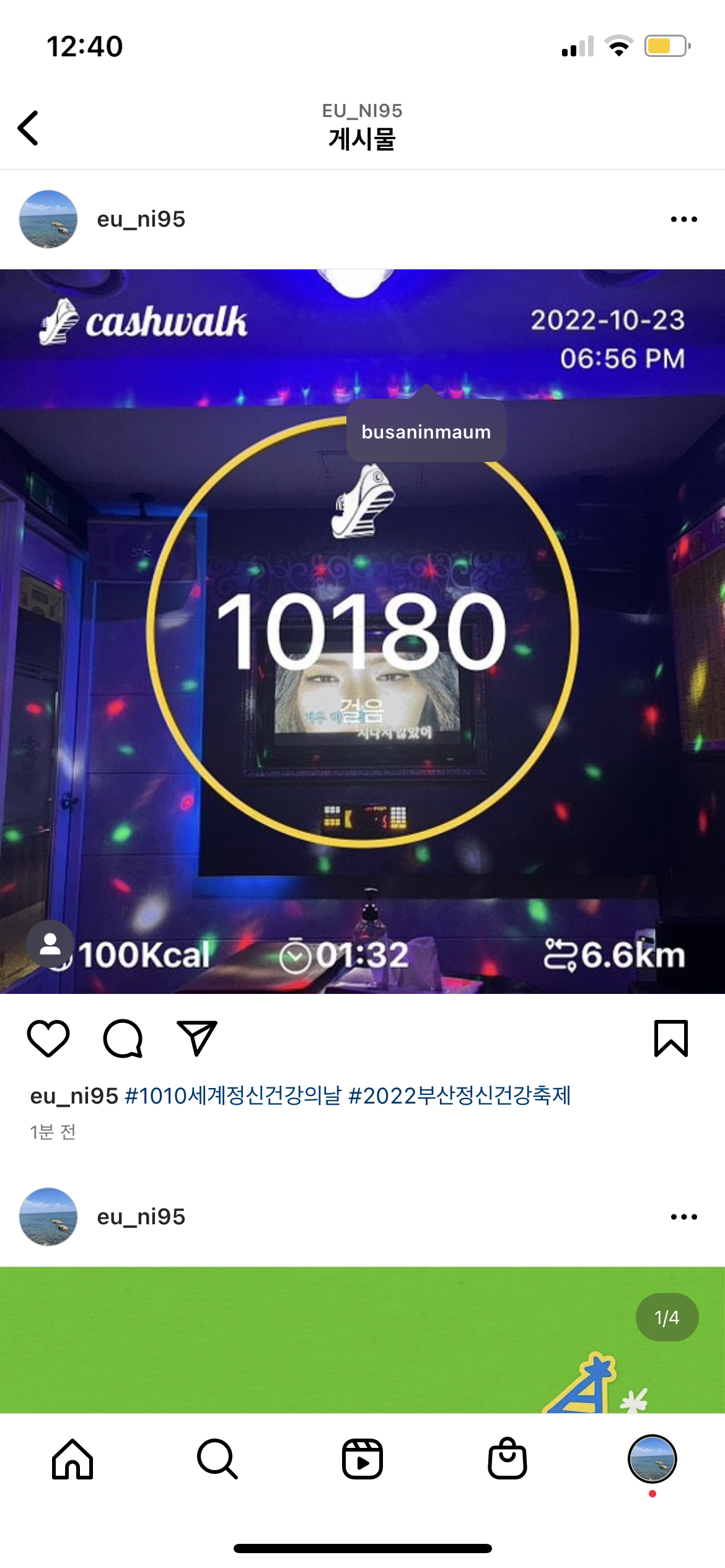725x1568 pixels.
Task: Share the cashwalk post via send icon
Action: 197,1039
